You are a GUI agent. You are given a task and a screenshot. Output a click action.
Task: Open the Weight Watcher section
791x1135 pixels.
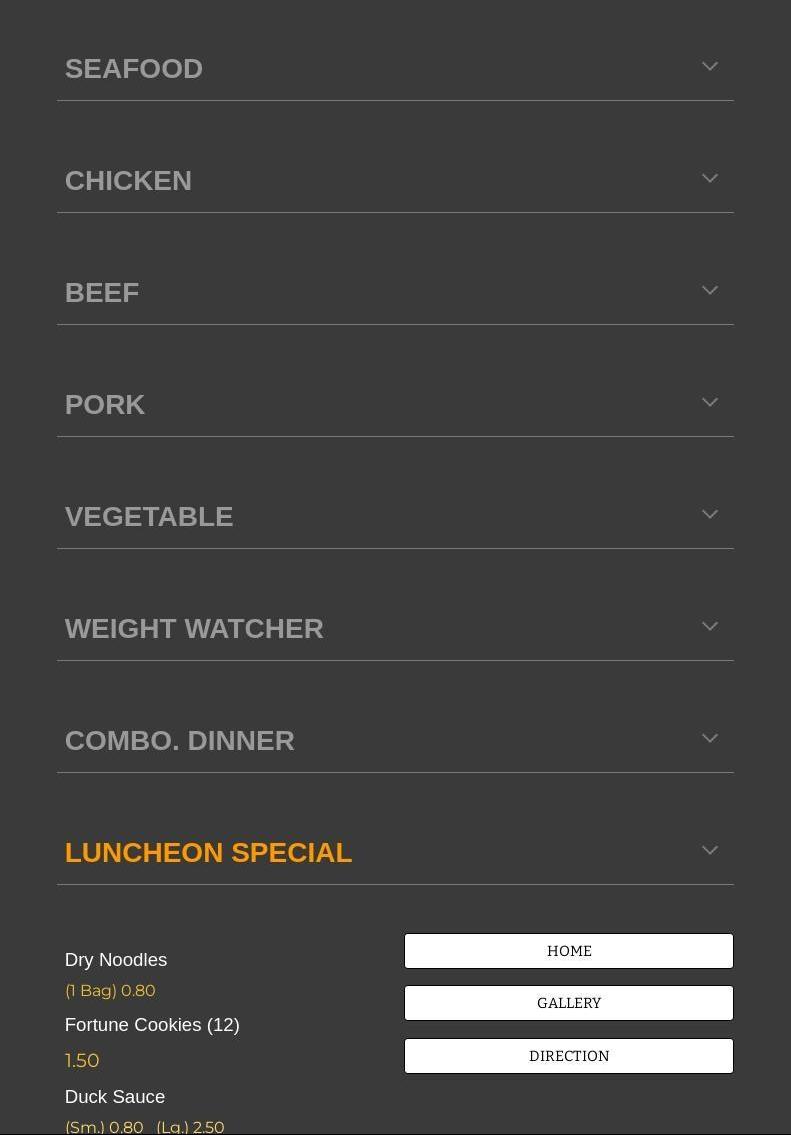point(394,628)
